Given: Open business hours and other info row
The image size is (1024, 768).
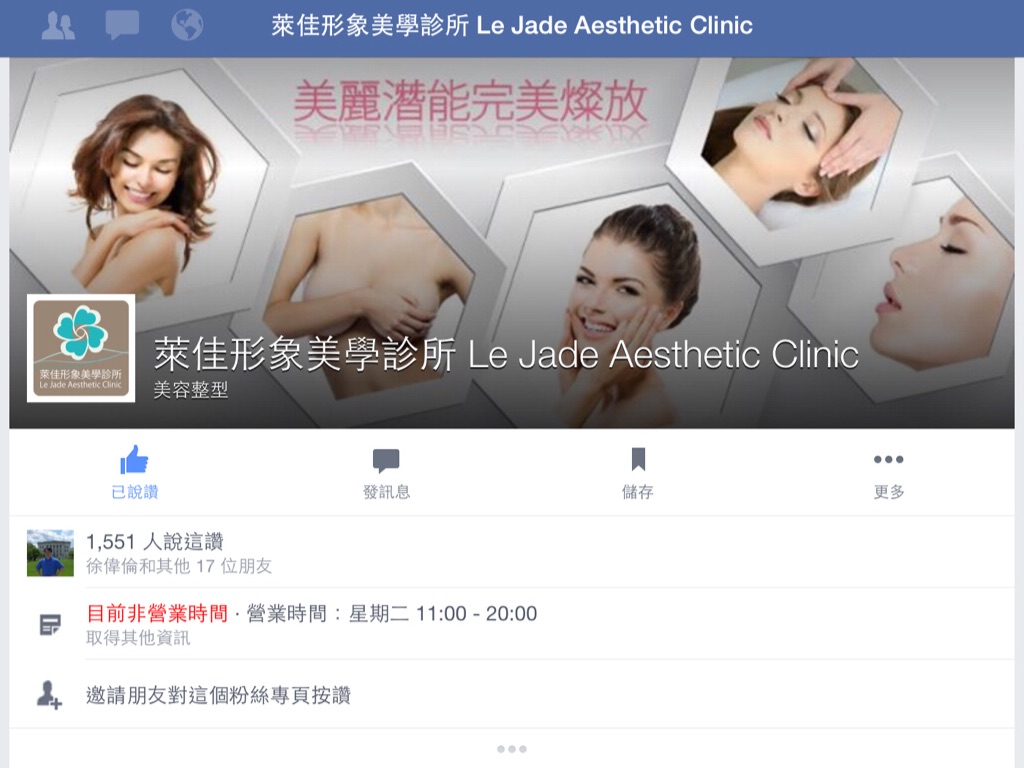Looking at the screenshot, I should coord(310,624).
